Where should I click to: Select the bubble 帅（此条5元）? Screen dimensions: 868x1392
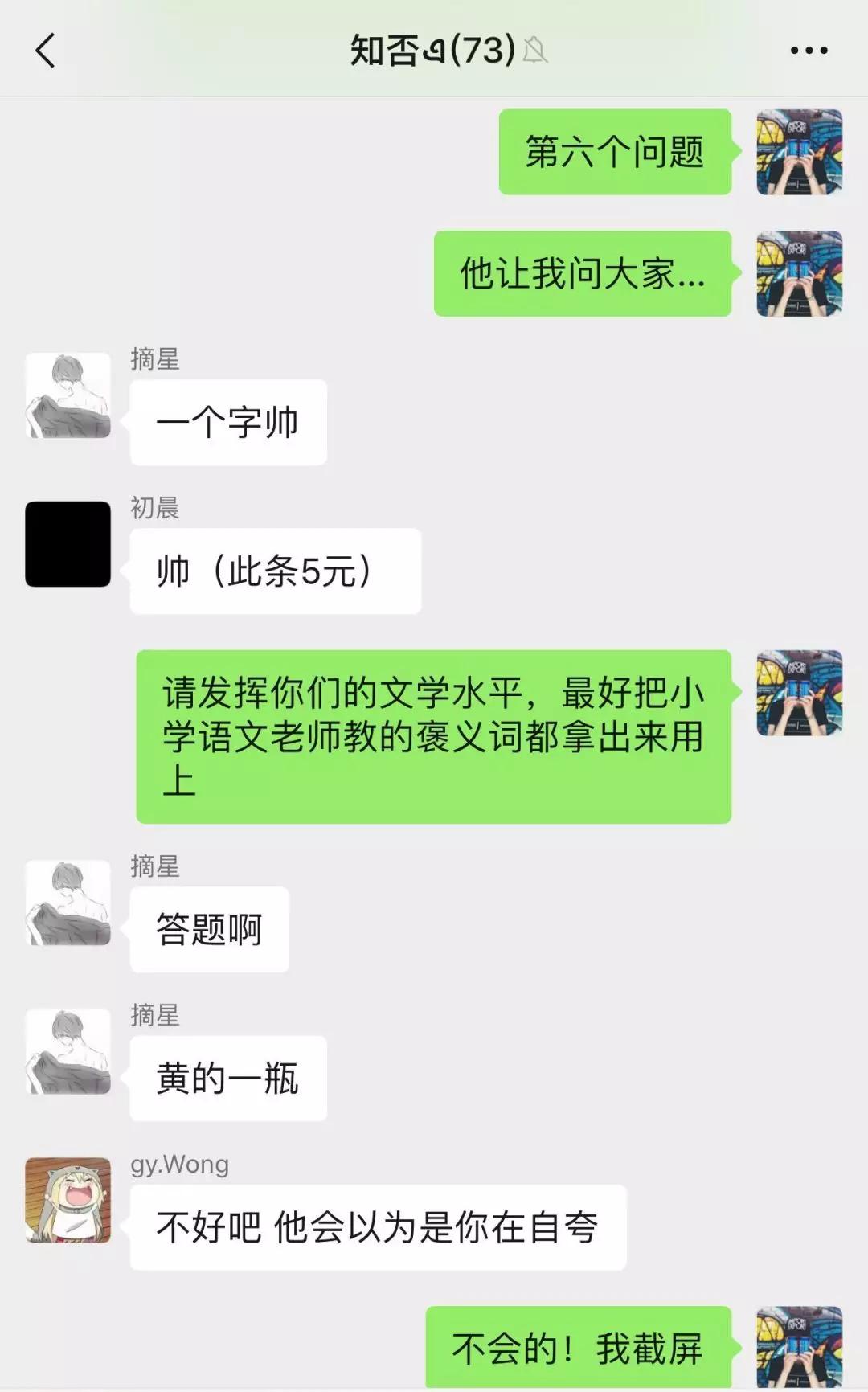tap(275, 571)
